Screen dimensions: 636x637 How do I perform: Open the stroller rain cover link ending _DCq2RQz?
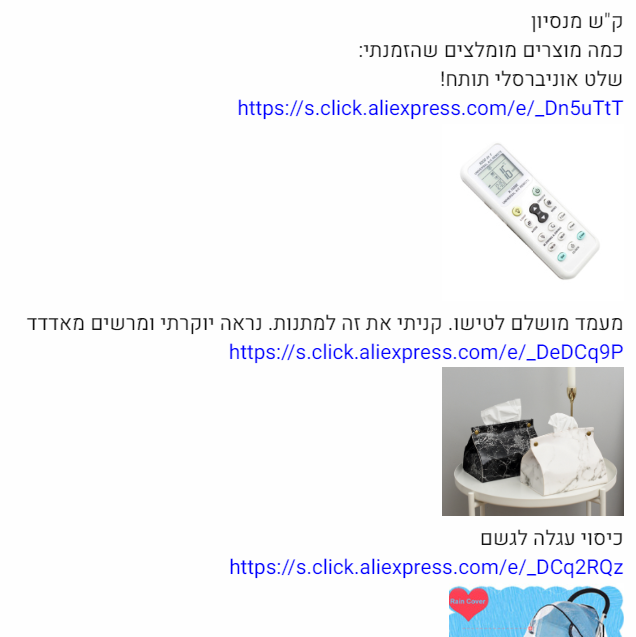click(x=426, y=567)
